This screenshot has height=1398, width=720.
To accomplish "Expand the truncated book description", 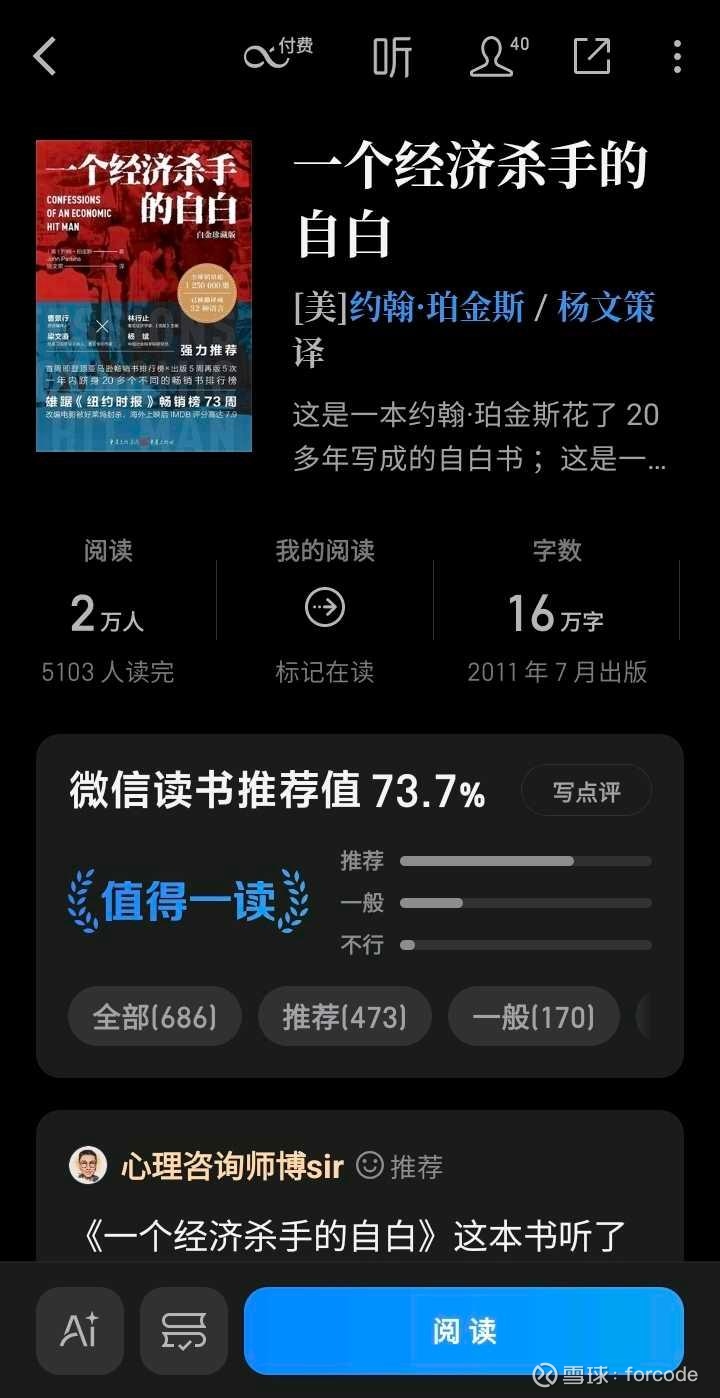I will (480, 437).
